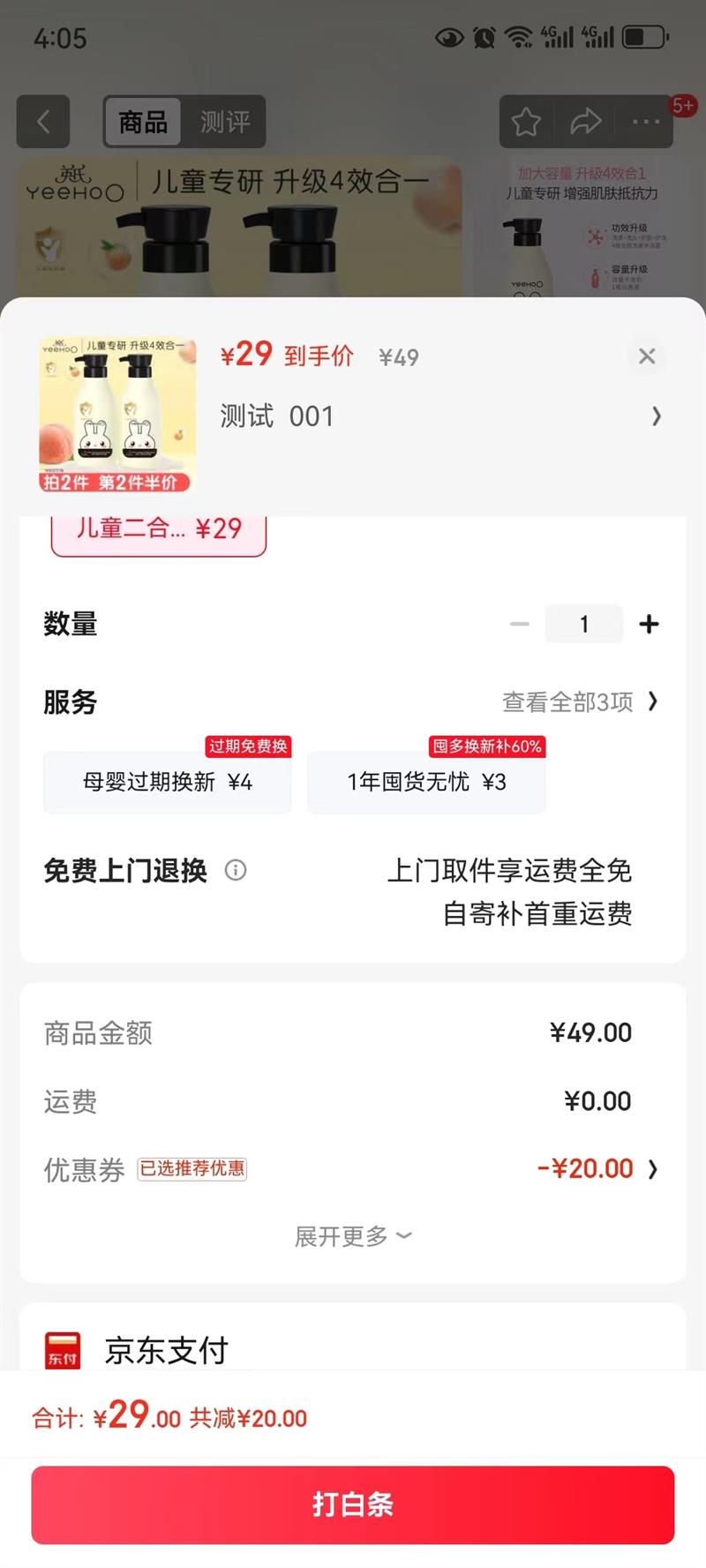The height and width of the screenshot is (1568, 706).
Task: Go back using the top-left arrow
Action: point(43,122)
